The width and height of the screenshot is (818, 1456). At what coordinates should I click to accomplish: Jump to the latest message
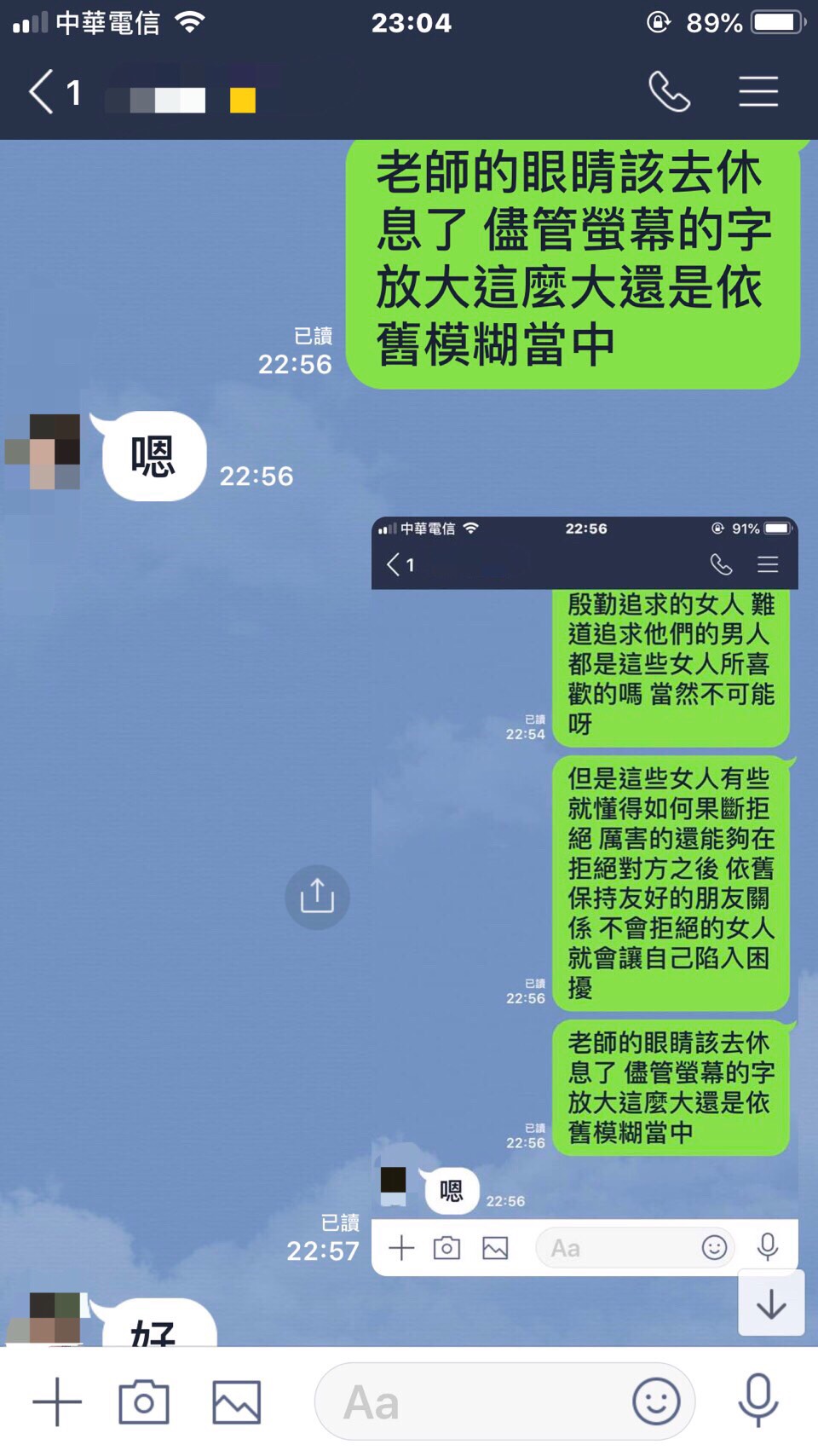(771, 1304)
